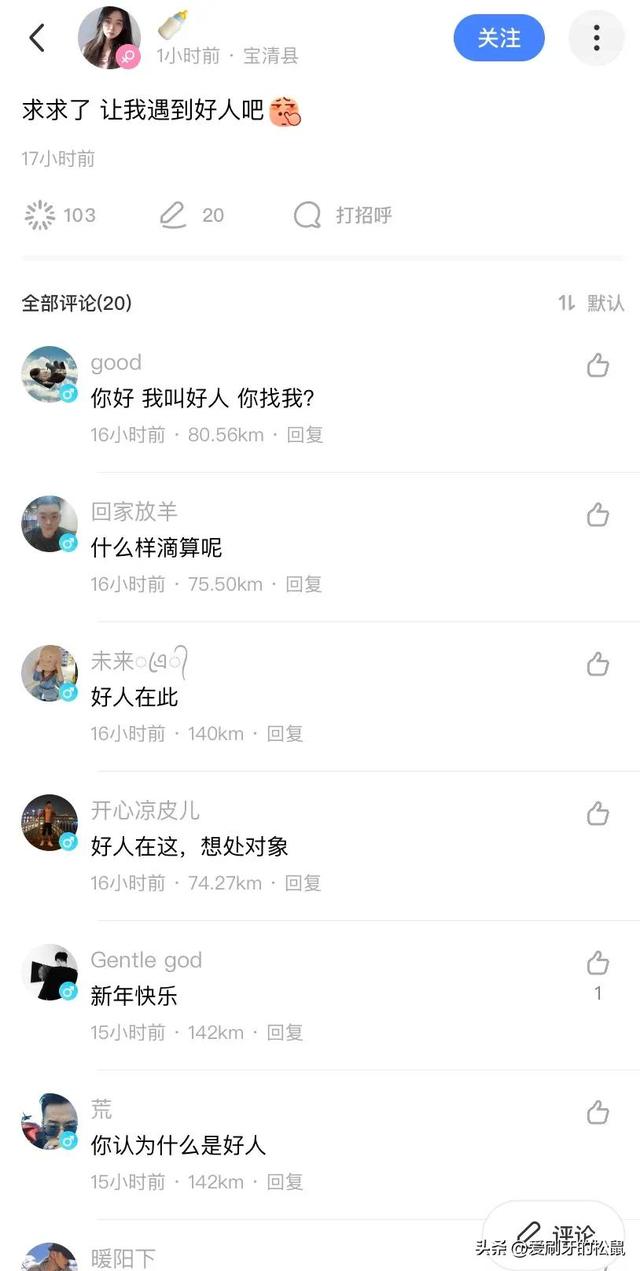Open the three-dot overflow menu
This screenshot has height=1271, width=640.
(596, 38)
